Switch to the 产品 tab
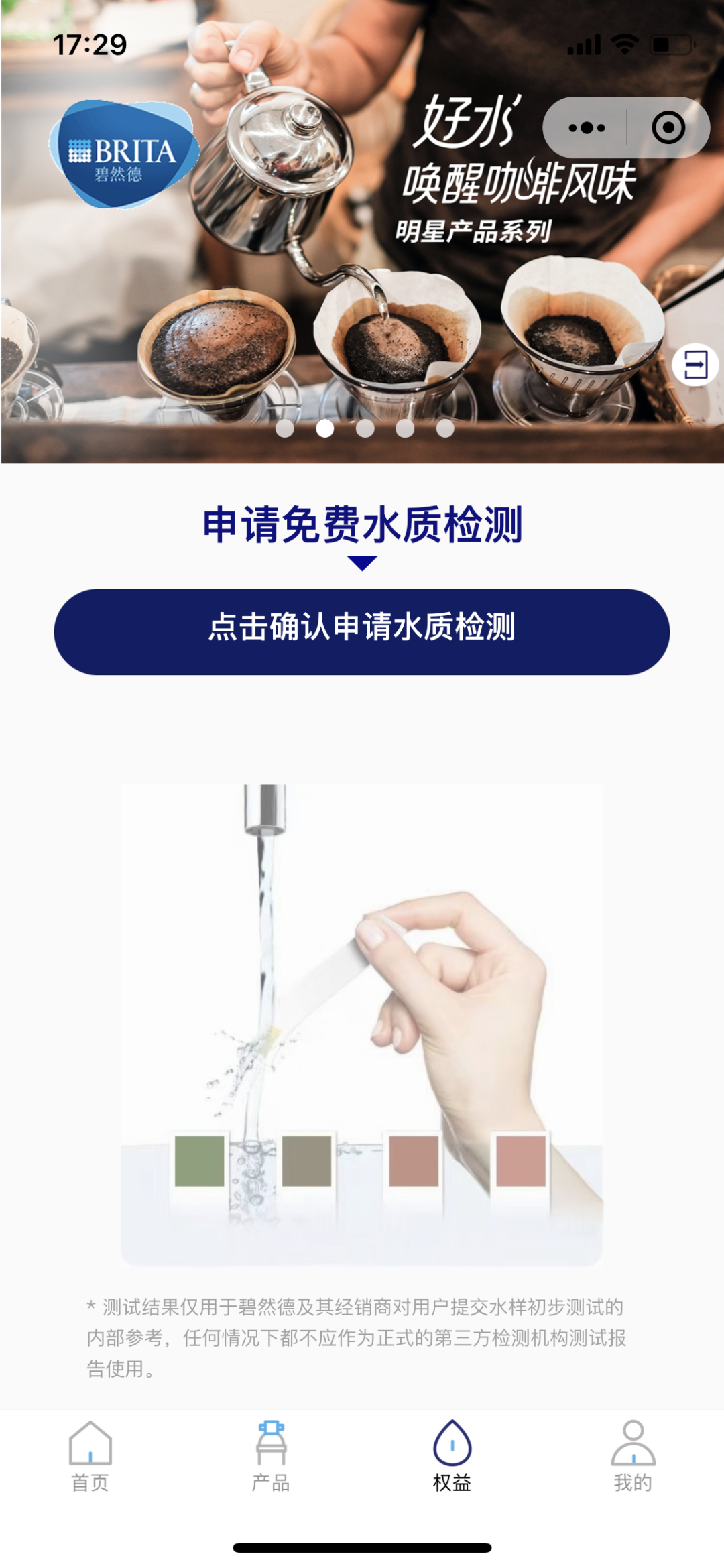Viewport: 724px width, 1568px height. tap(271, 1456)
